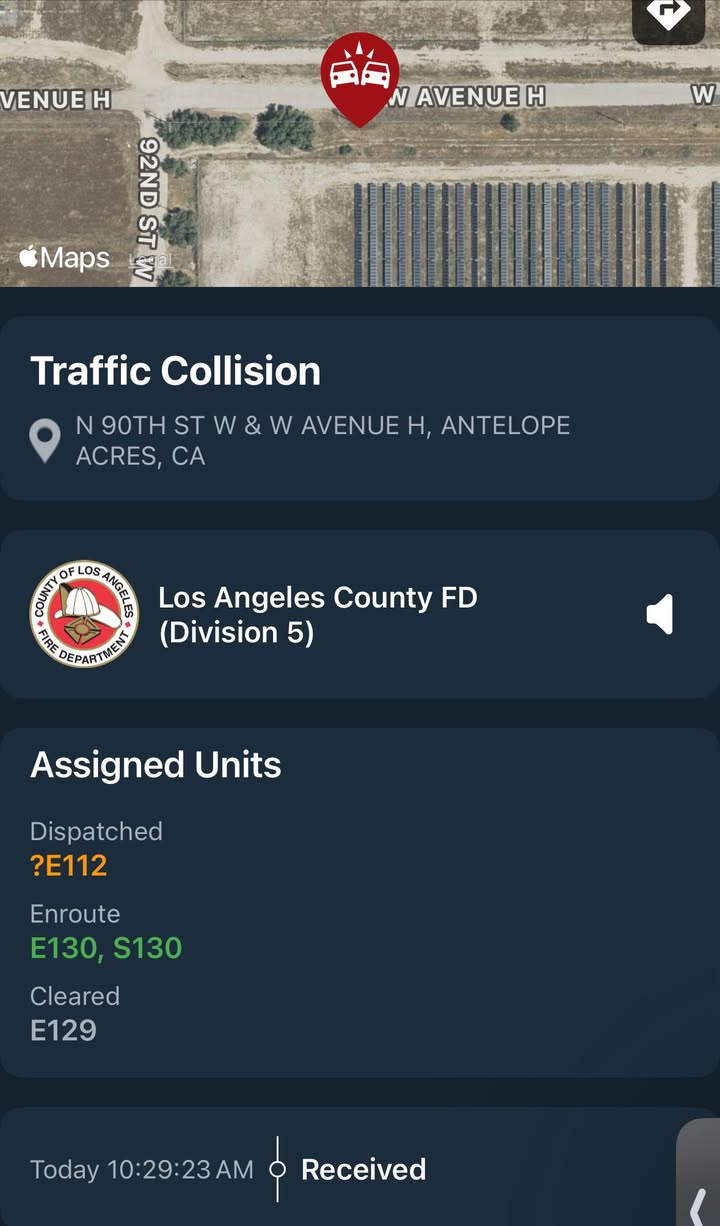The height and width of the screenshot is (1226, 720).
Task: Open directions with the arrow icon
Action: [669, 17]
